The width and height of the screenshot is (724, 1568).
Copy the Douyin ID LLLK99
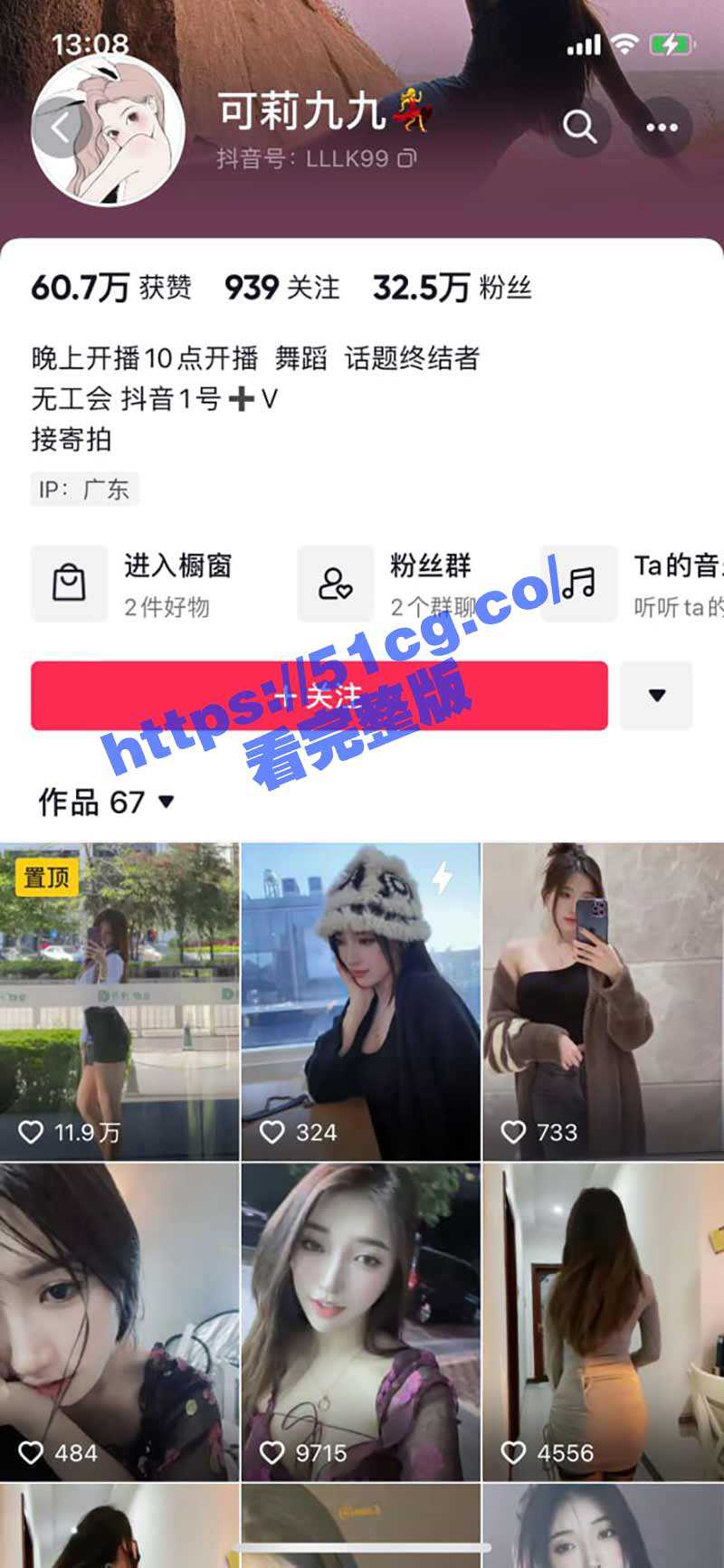(x=408, y=159)
